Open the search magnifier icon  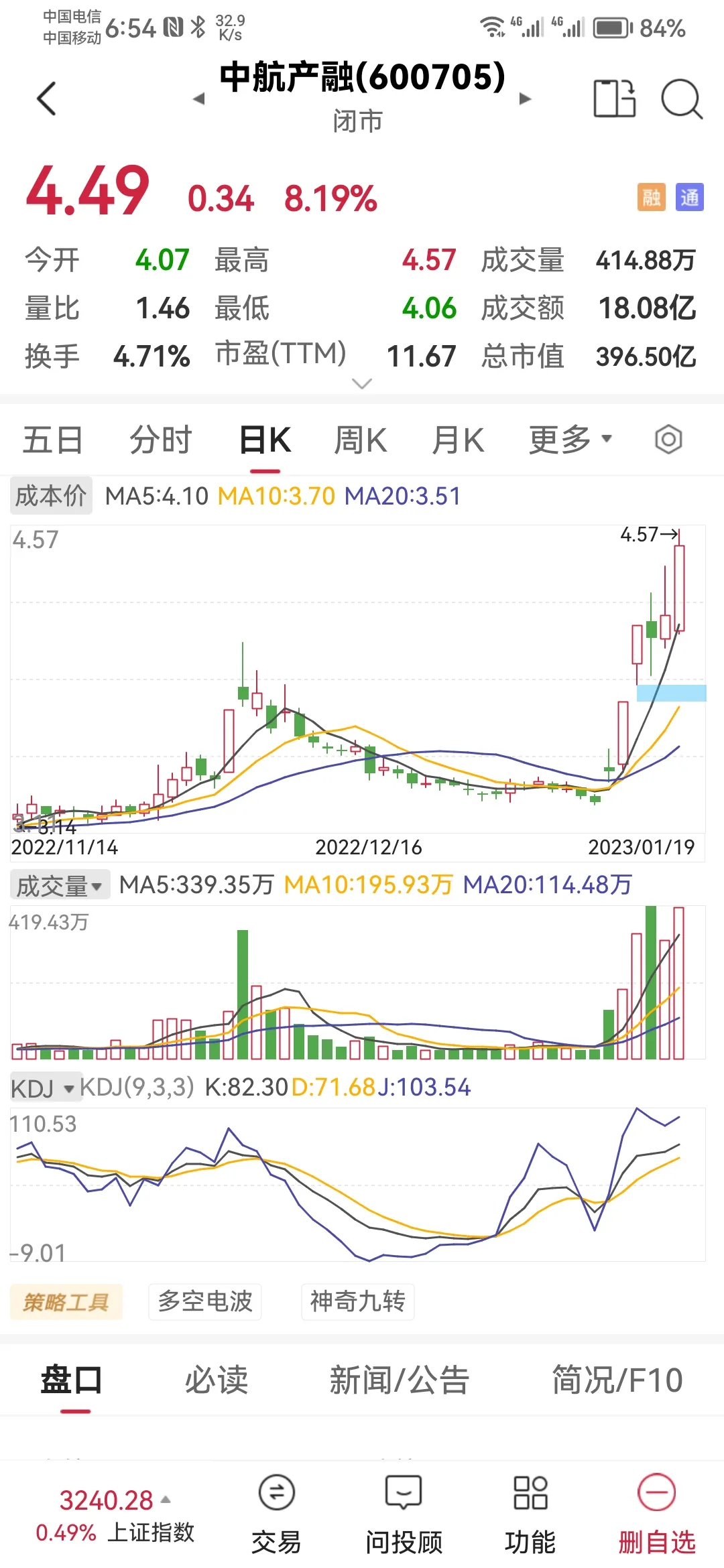682,99
